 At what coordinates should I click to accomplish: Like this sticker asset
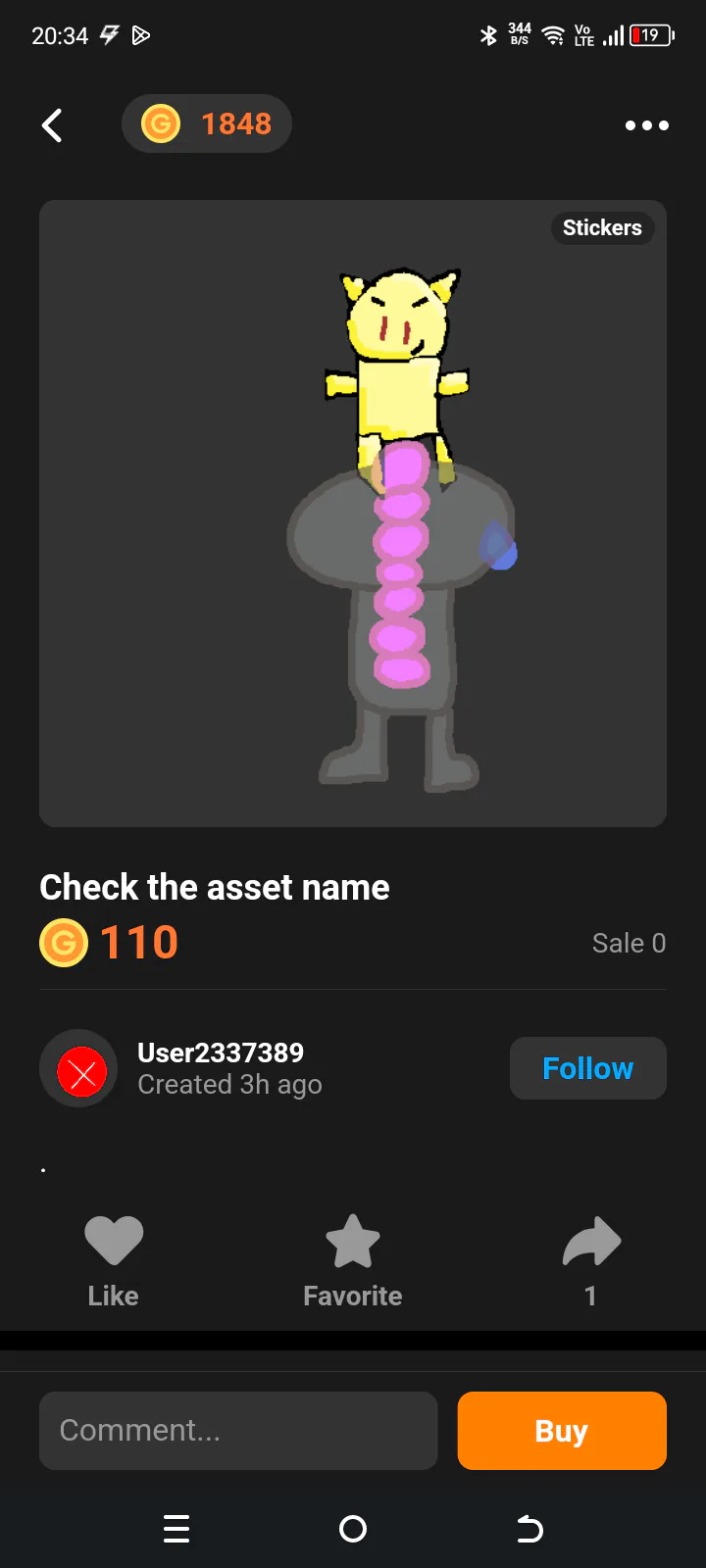pyautogui.click(x=114, y=1260)
